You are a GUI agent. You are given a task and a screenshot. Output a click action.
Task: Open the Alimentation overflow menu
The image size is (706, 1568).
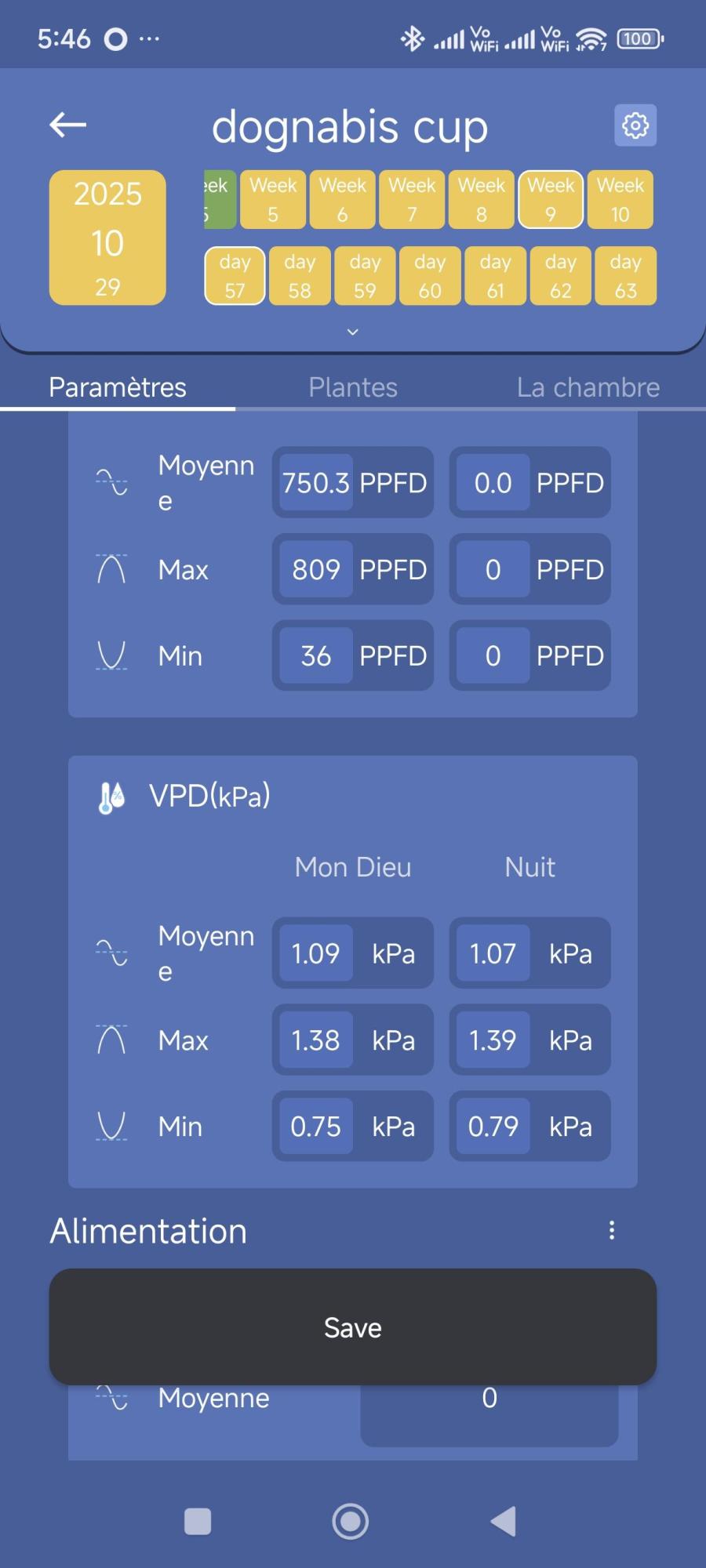(612, 1230)
